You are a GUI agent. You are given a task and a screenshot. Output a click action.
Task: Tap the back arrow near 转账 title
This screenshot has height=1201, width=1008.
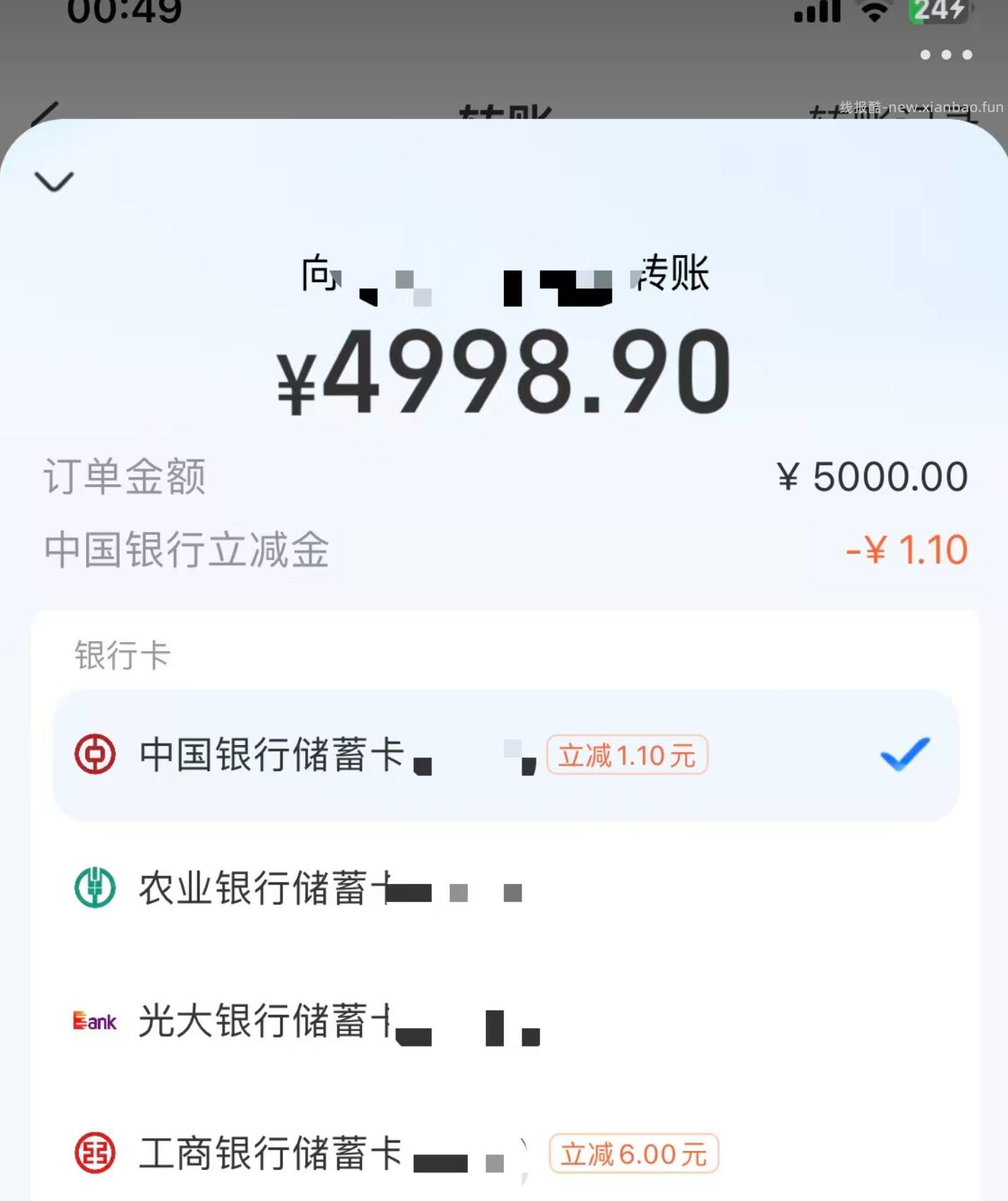coord(44,113)
